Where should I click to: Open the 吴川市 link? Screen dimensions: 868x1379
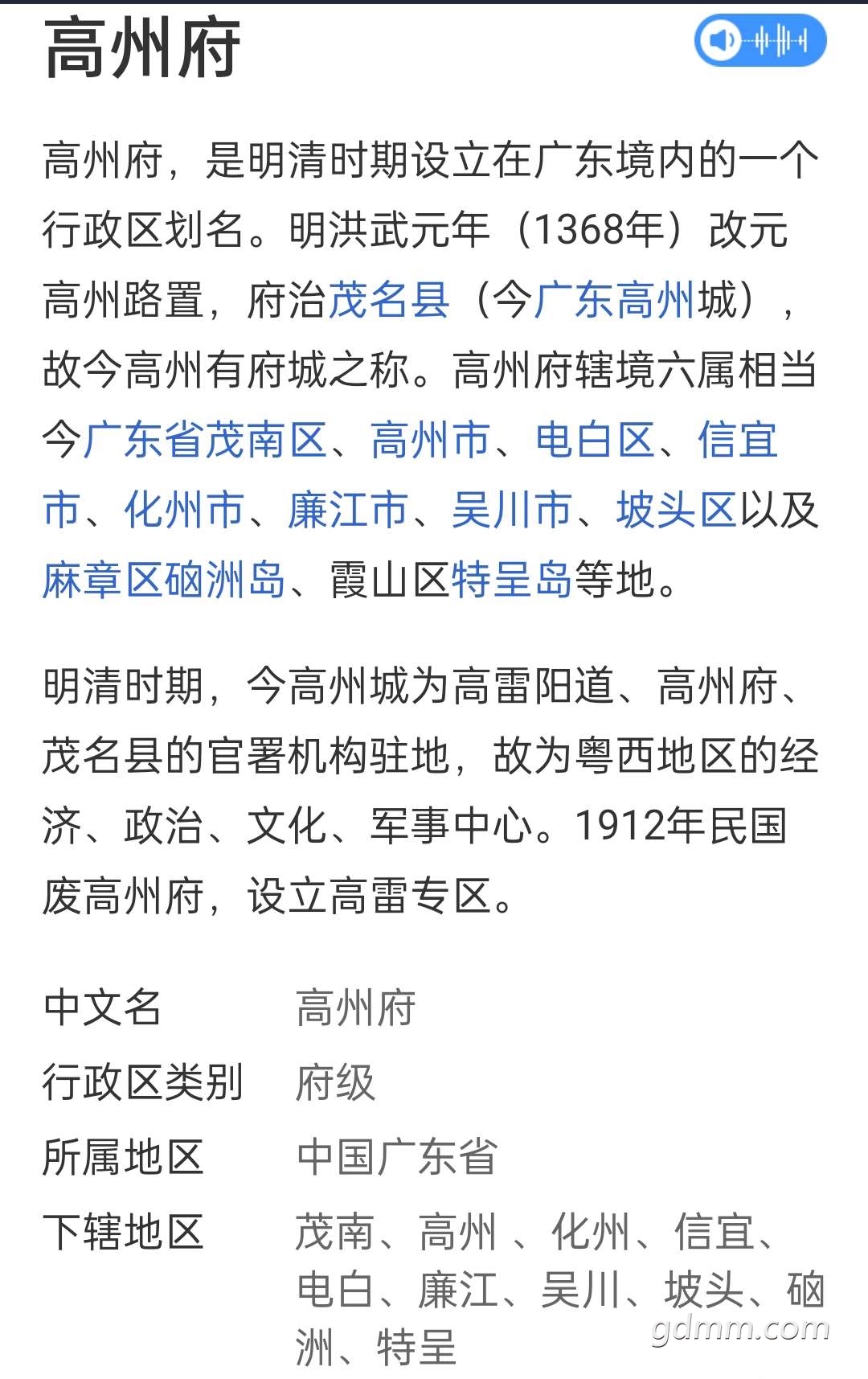(512, 511)
